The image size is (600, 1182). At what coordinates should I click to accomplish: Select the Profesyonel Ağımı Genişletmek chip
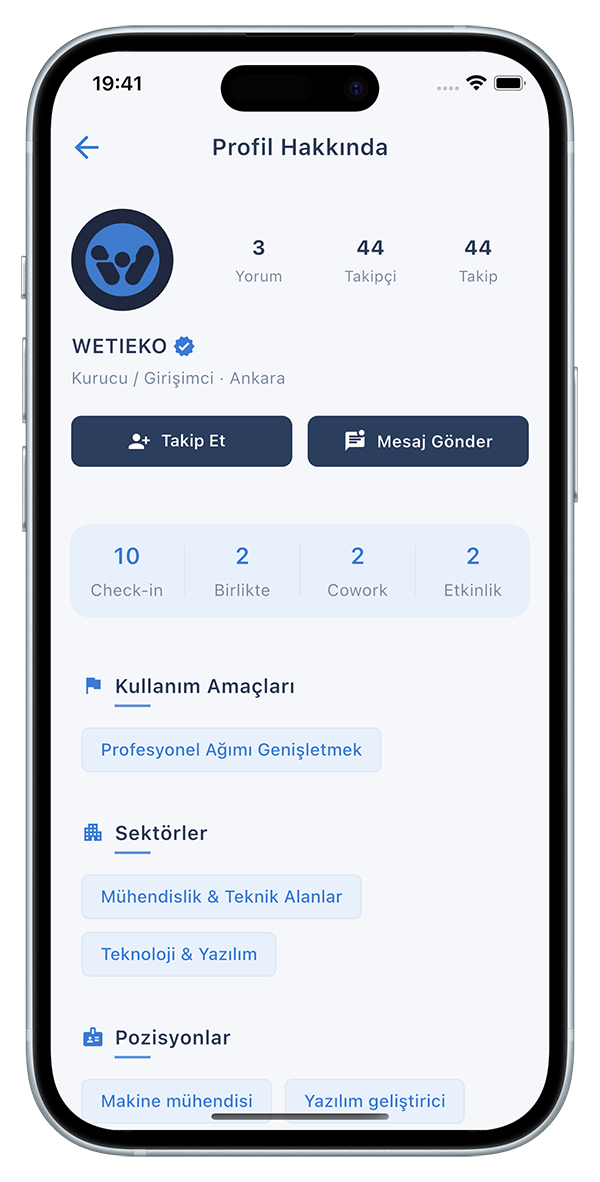(231, 750)
